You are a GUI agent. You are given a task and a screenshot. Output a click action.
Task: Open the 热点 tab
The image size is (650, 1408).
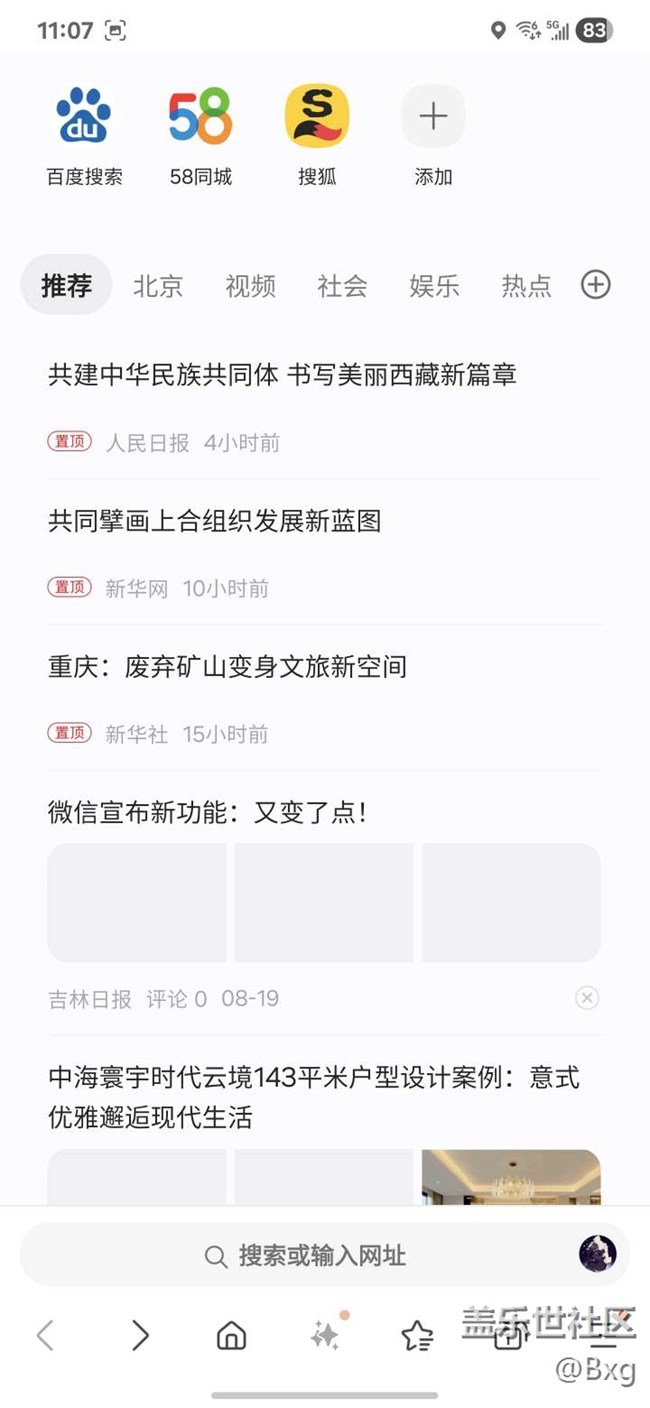pos(526,286)
